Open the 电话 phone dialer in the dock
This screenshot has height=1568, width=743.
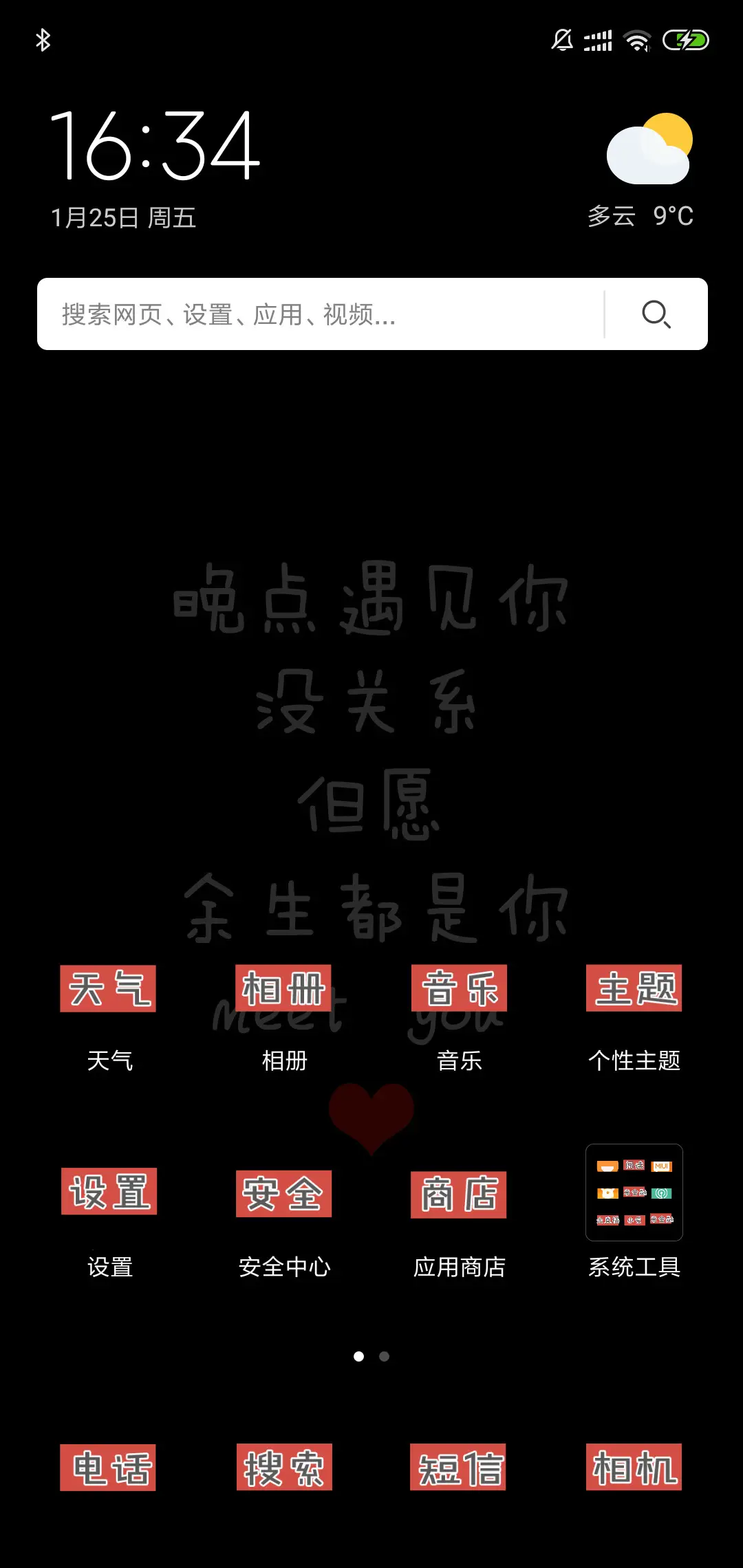click(x=108, y=1467)
